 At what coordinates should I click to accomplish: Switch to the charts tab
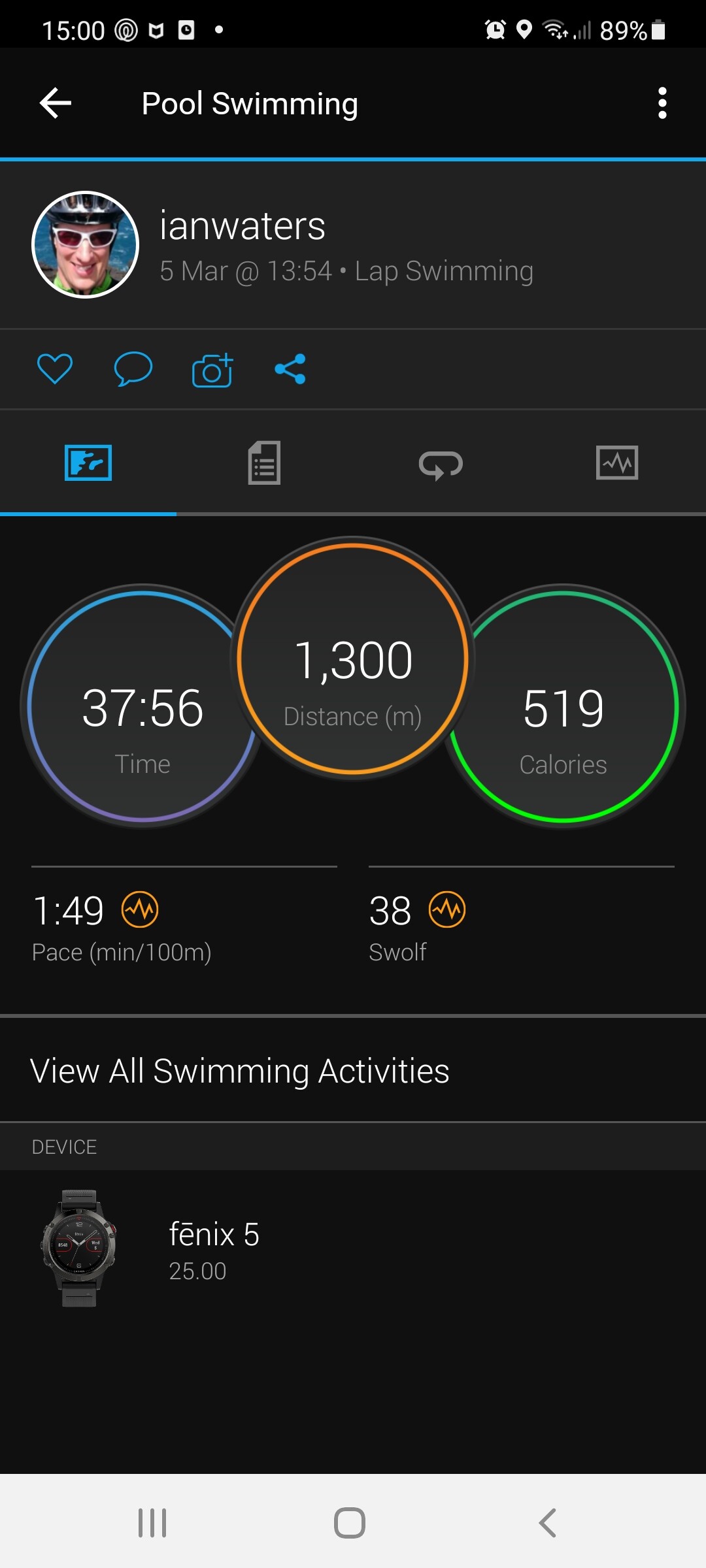617,463
